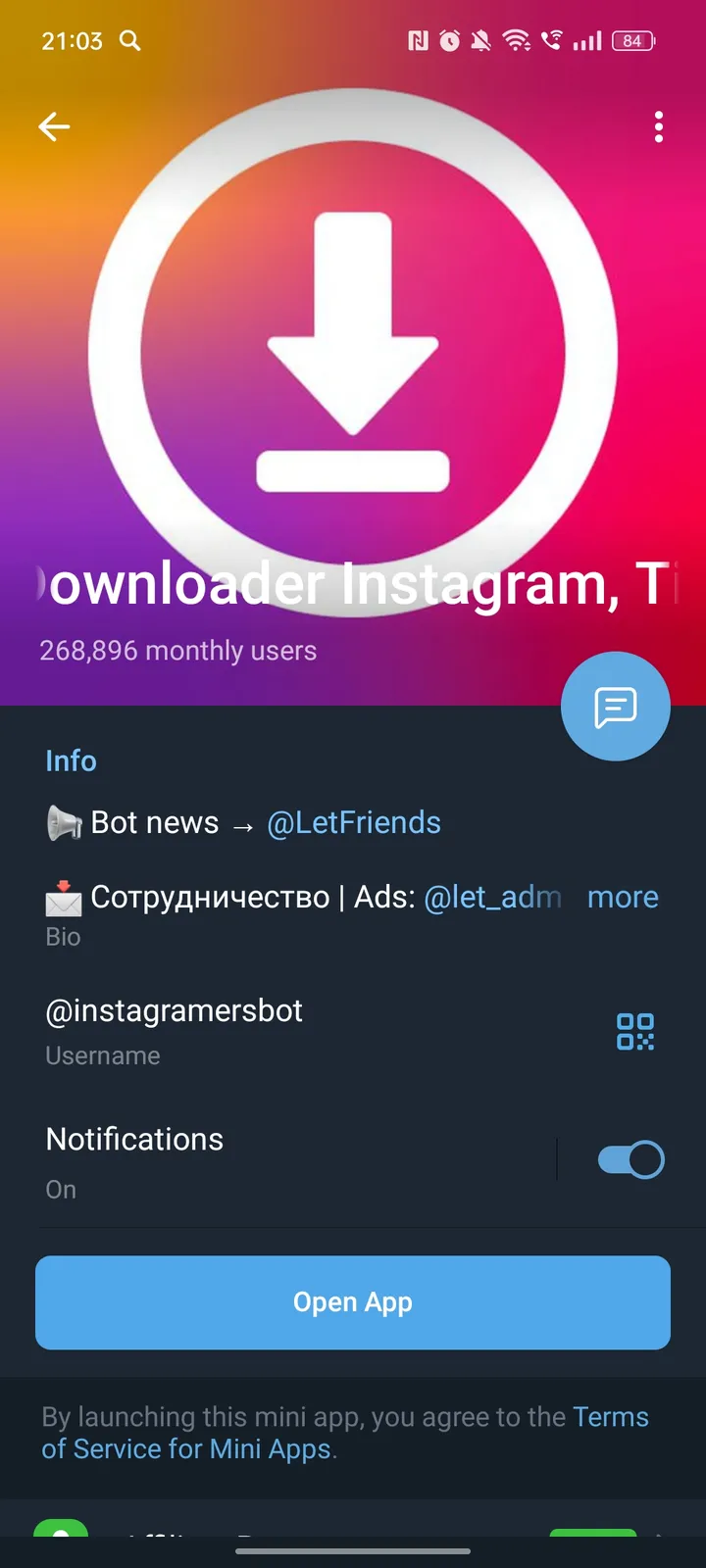
Task: Open the QR code for @instagramersbot
Action: [x=634, y=1031]
